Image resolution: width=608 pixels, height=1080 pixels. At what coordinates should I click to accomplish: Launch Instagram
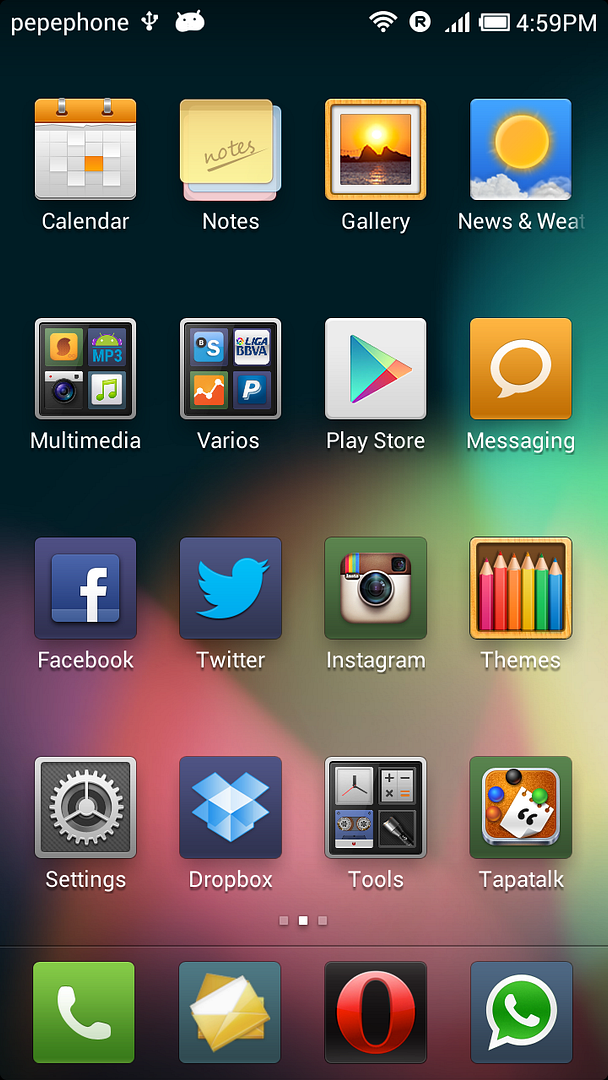coord(375,588)
